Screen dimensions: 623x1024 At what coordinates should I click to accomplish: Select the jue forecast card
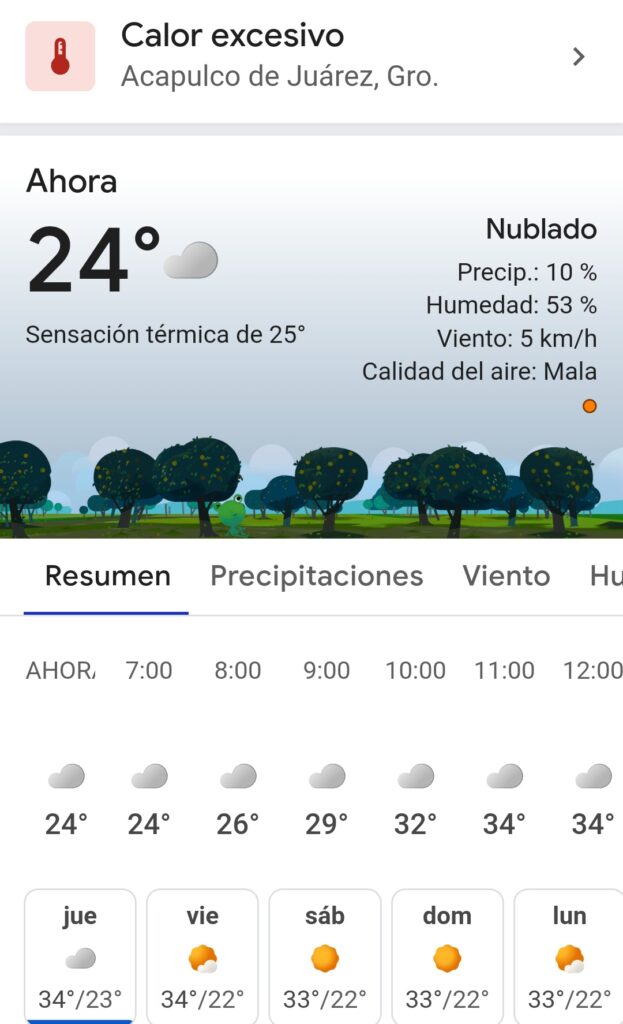(x=80, y=955)
